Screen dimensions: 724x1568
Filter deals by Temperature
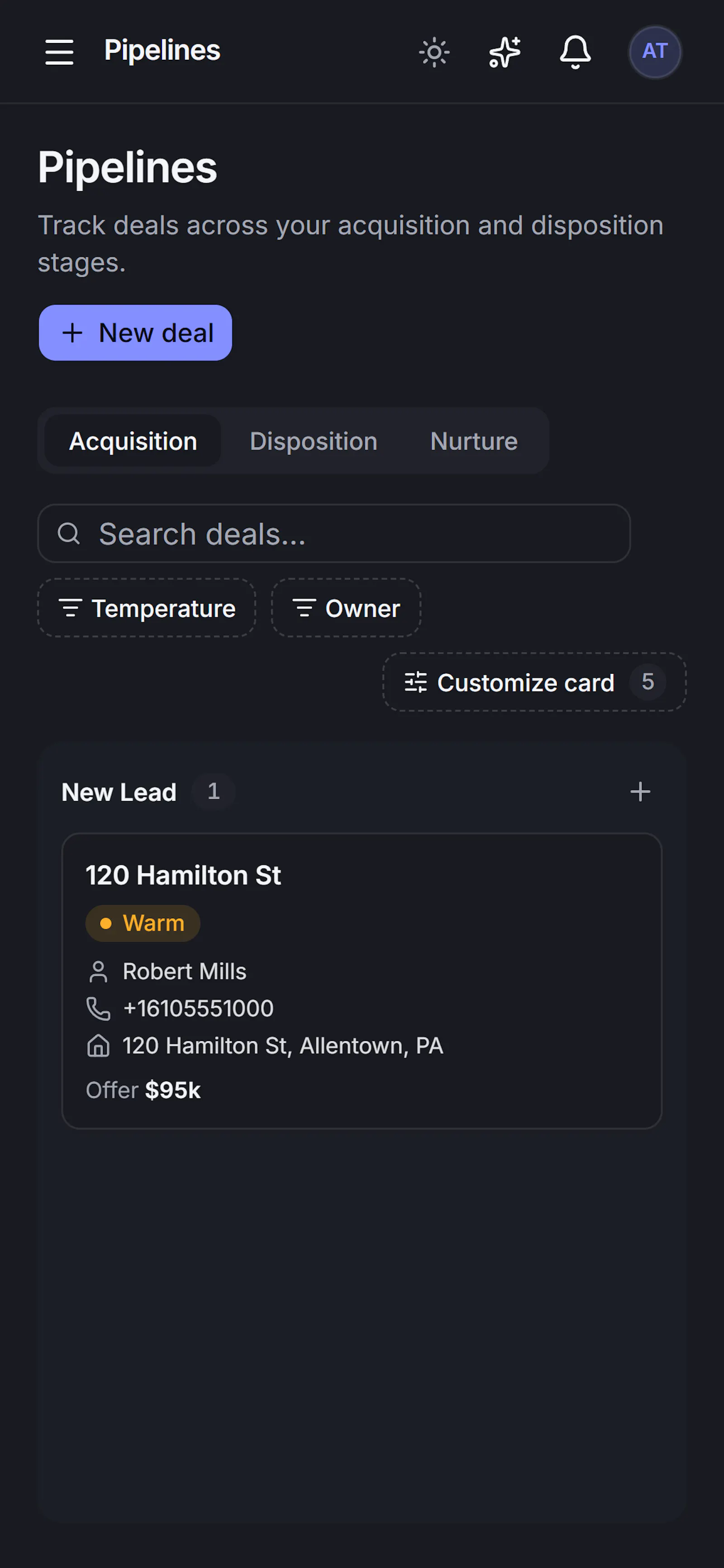click(x=147, y=608)
